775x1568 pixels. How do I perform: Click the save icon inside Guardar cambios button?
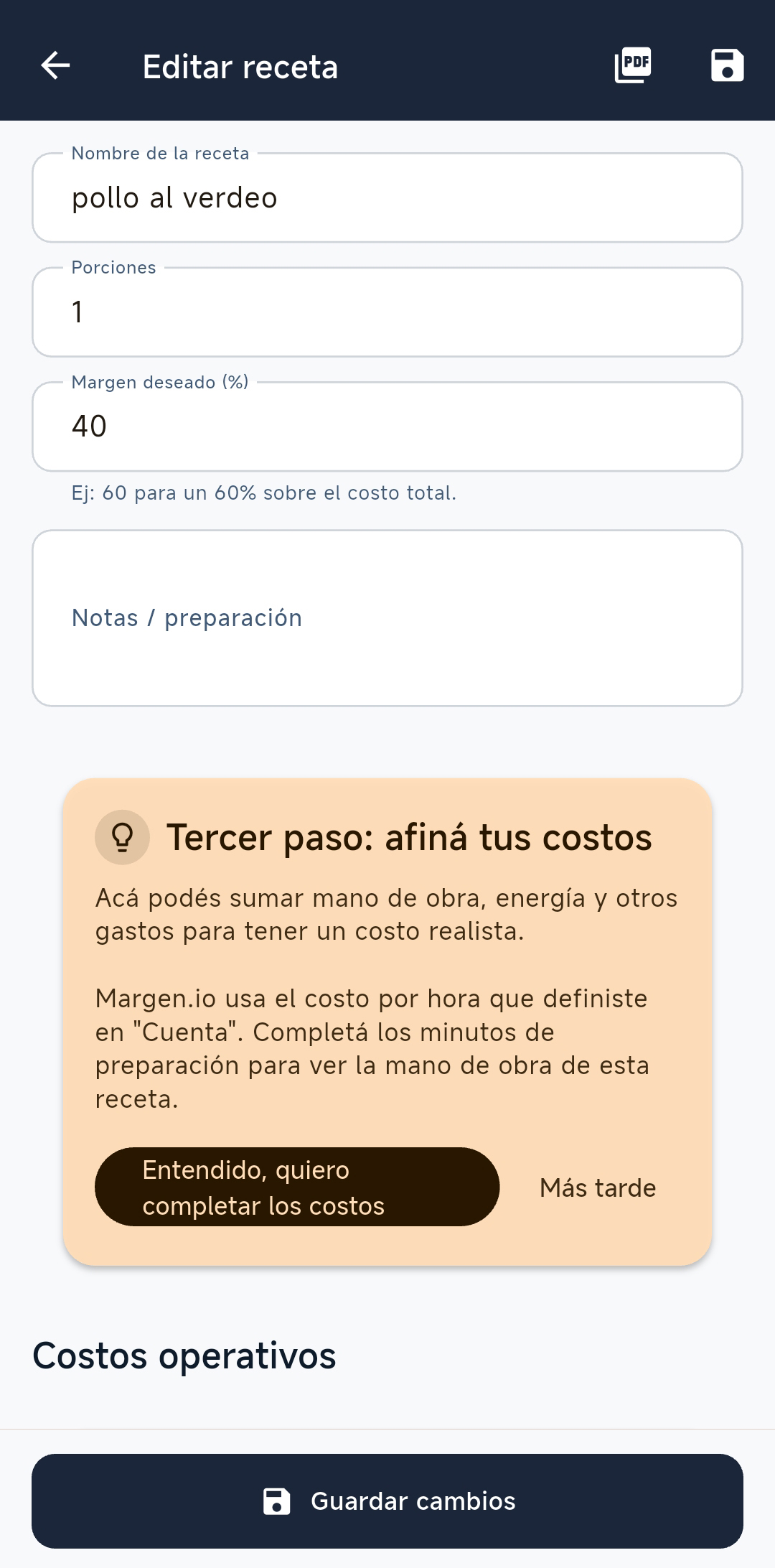276,1501
